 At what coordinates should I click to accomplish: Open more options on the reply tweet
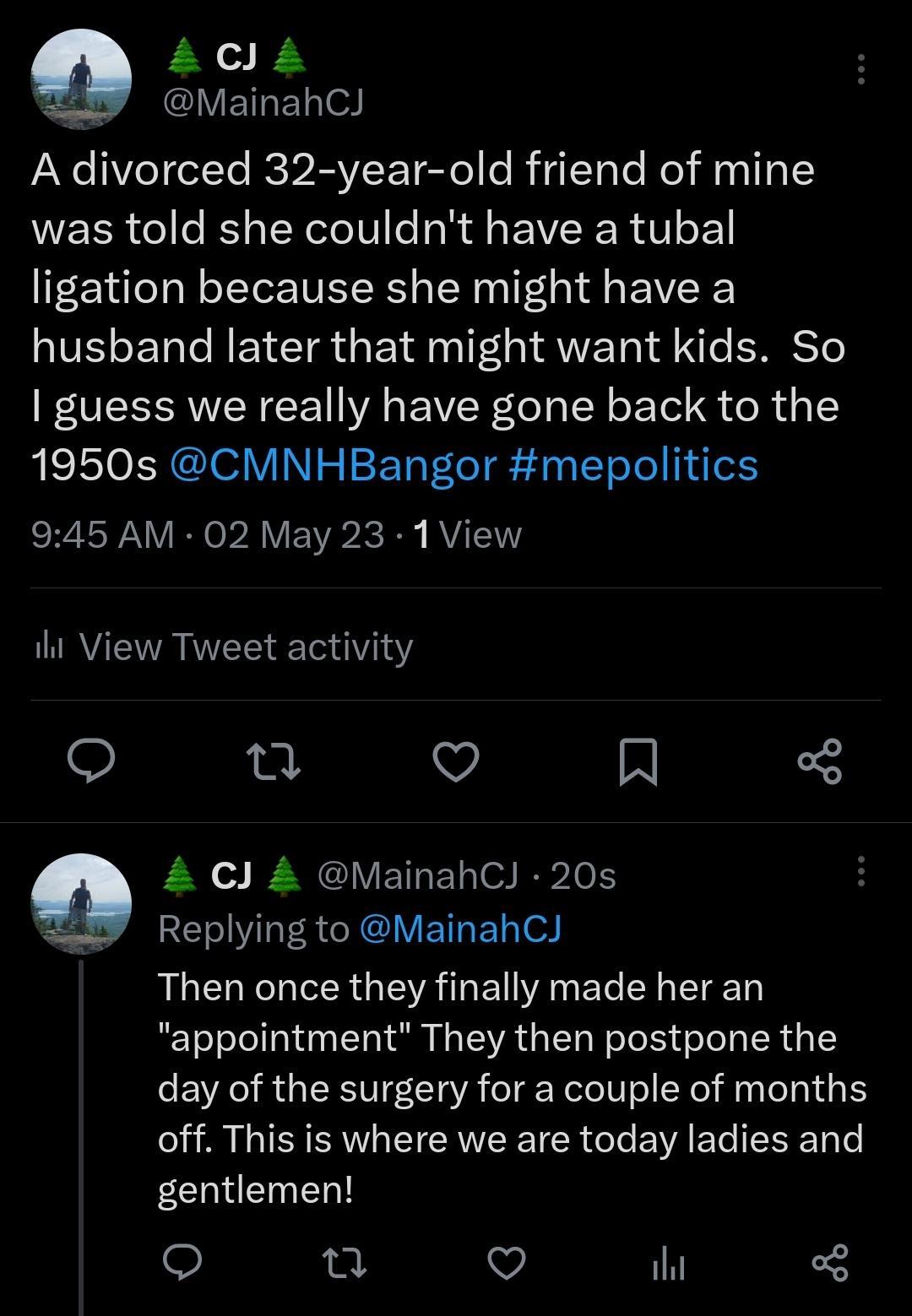tap(860, 874)
